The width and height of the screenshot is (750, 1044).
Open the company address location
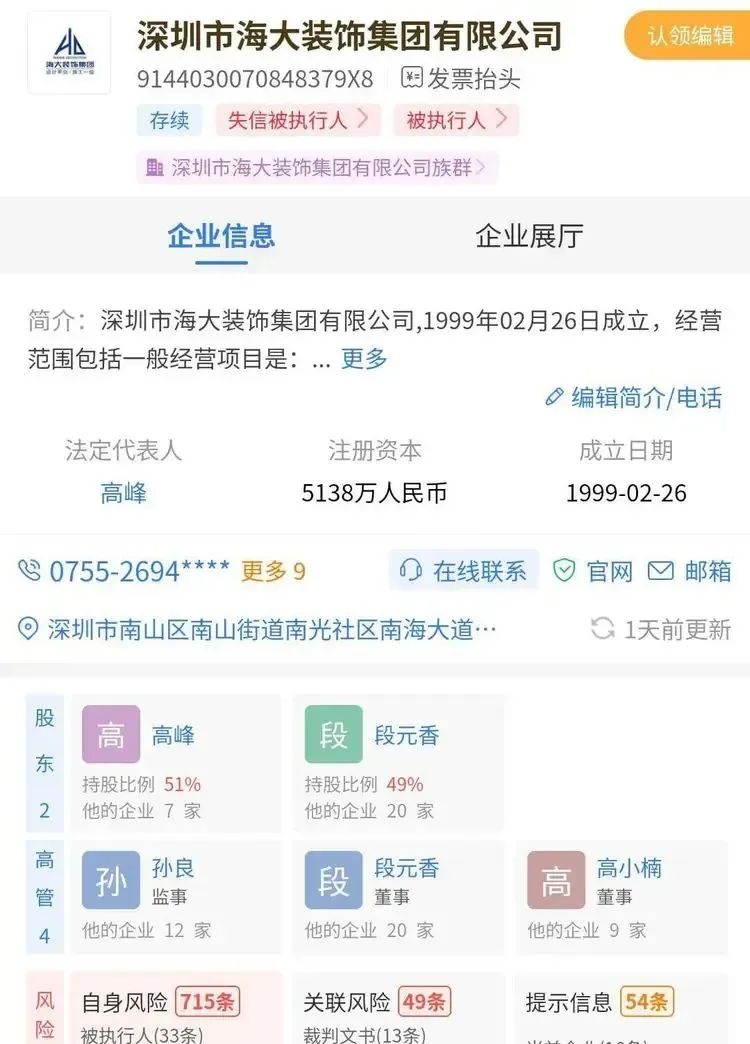point(258,629)
